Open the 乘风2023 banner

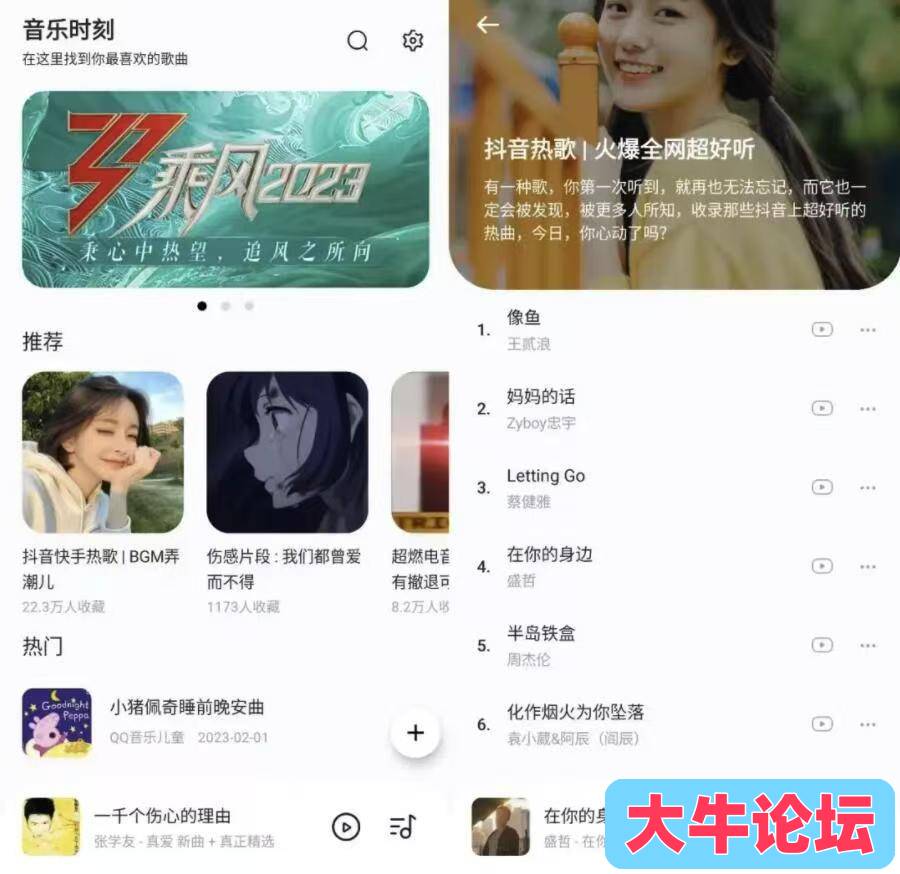[225, 189]
